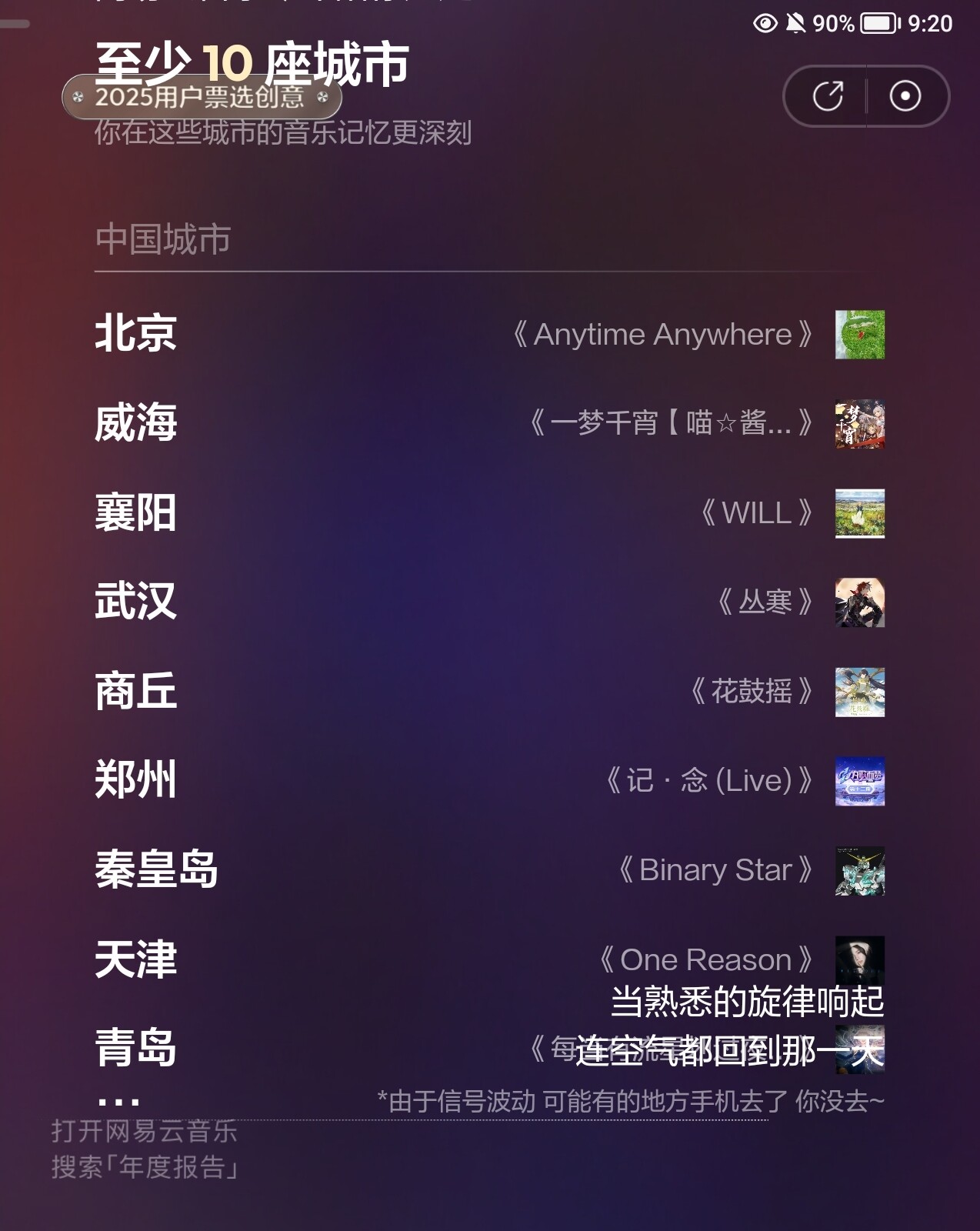980x1231 pixels.
Task: Open the 威海 song 一梦千宵
Action: point(671,423)
